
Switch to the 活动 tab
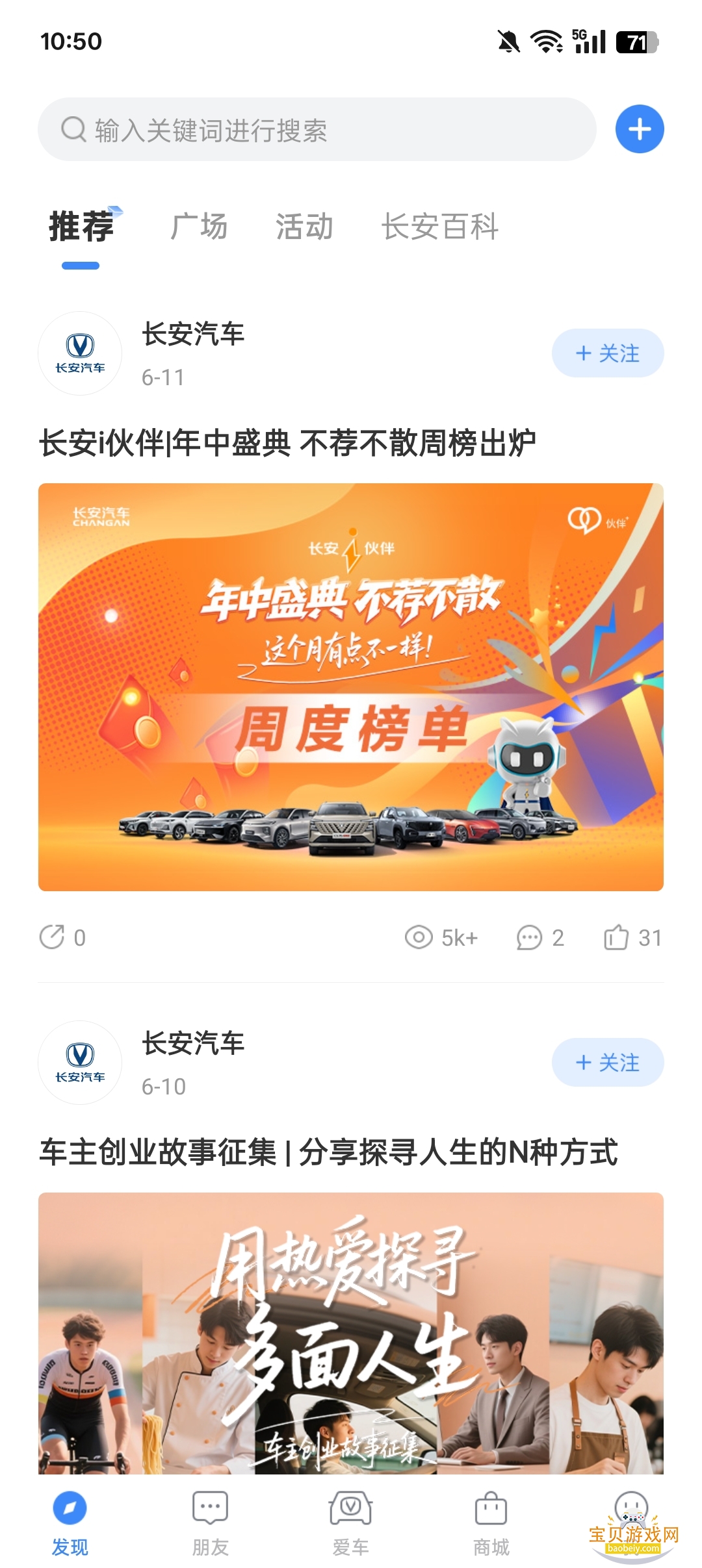[x=304, y=226]
